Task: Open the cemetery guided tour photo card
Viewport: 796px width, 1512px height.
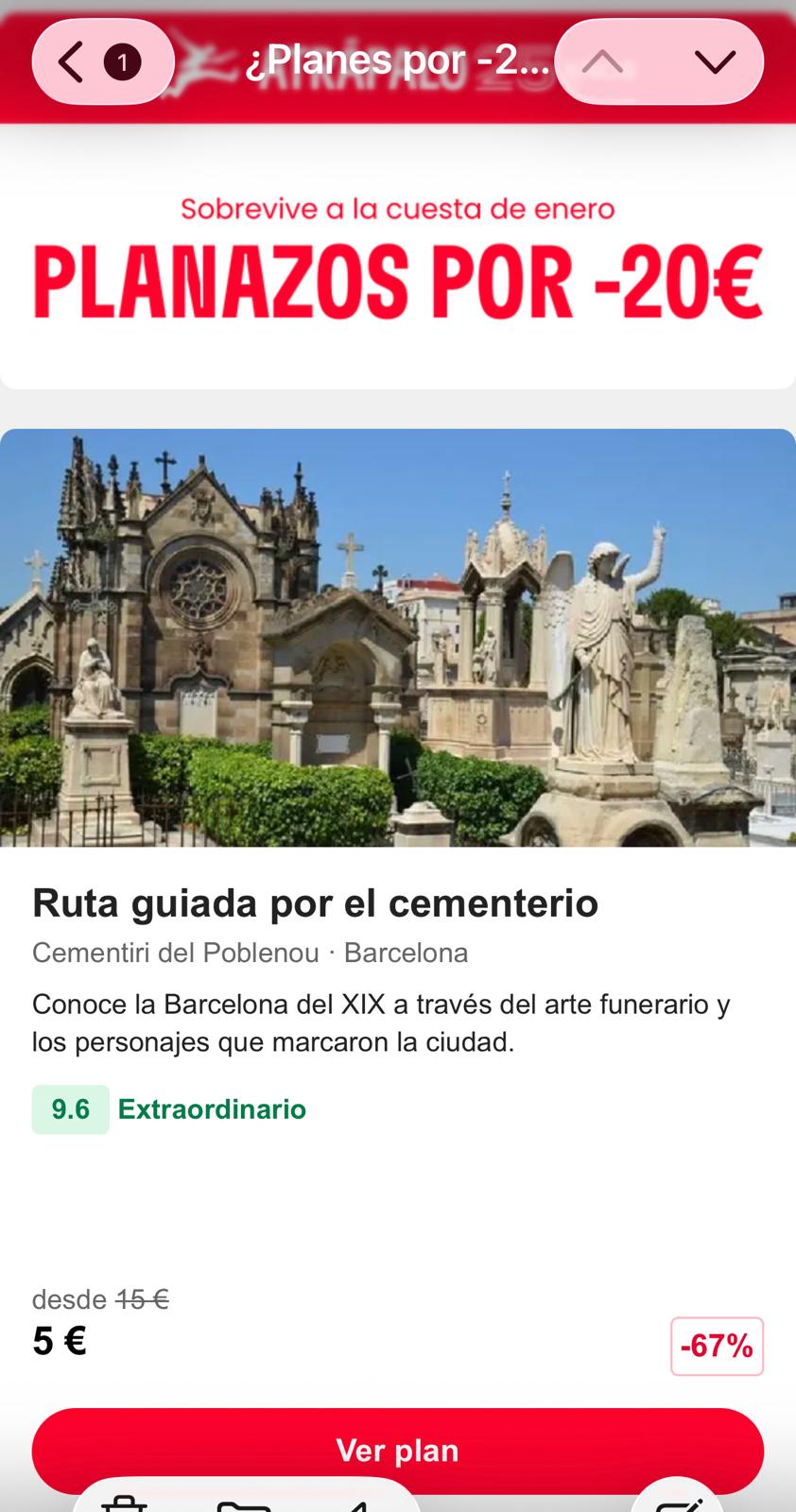Action: (397, 638)
